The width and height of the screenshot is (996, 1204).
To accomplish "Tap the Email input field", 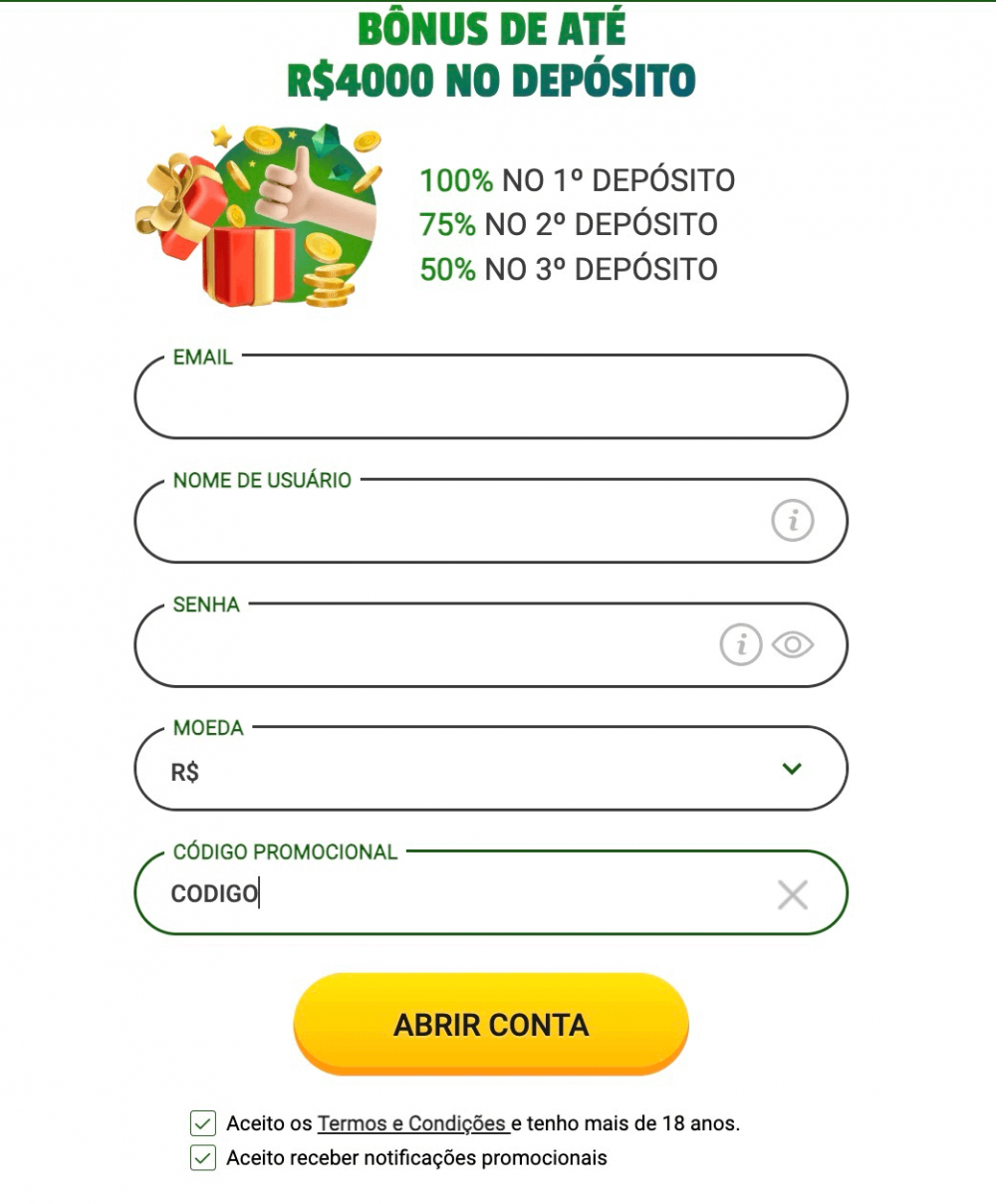I will [x=490, y=397].
